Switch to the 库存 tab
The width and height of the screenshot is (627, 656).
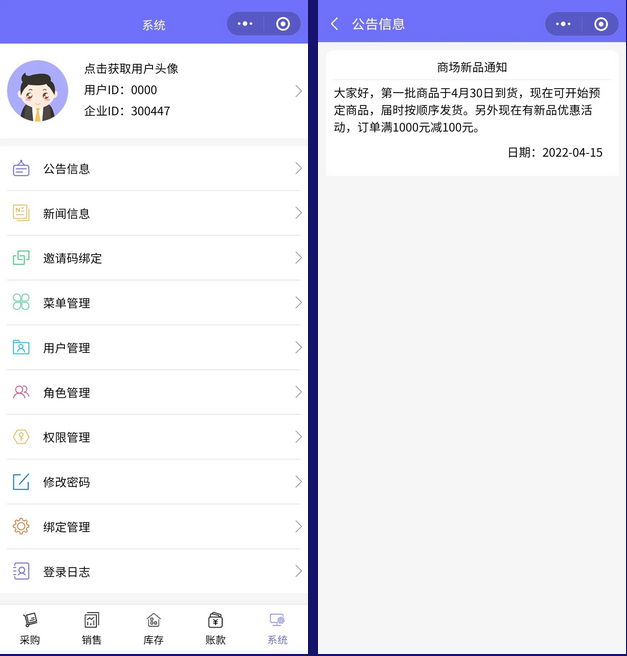point(153,629)
